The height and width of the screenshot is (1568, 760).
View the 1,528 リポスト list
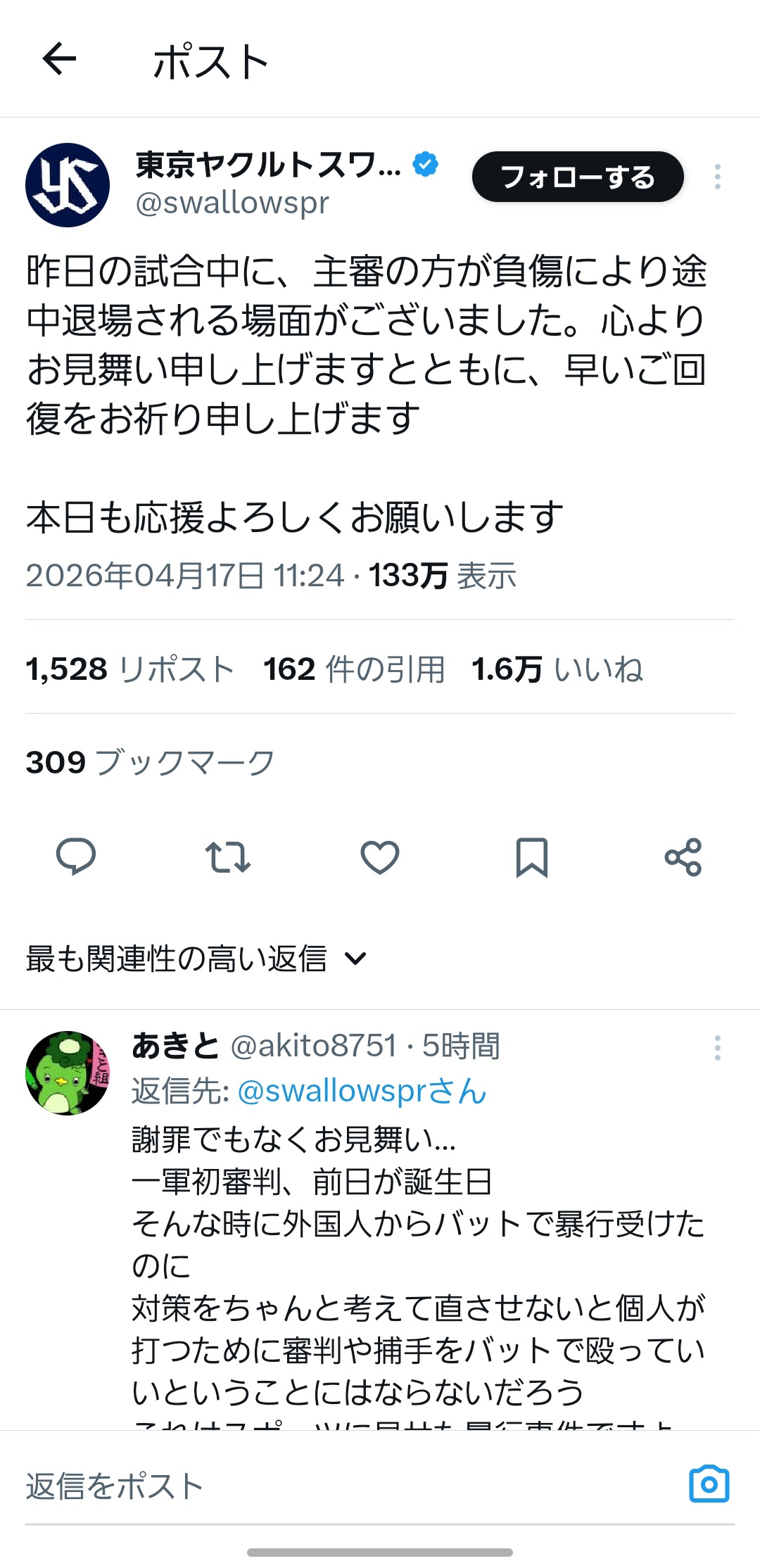pyautogui.click(x=129, y=669)
